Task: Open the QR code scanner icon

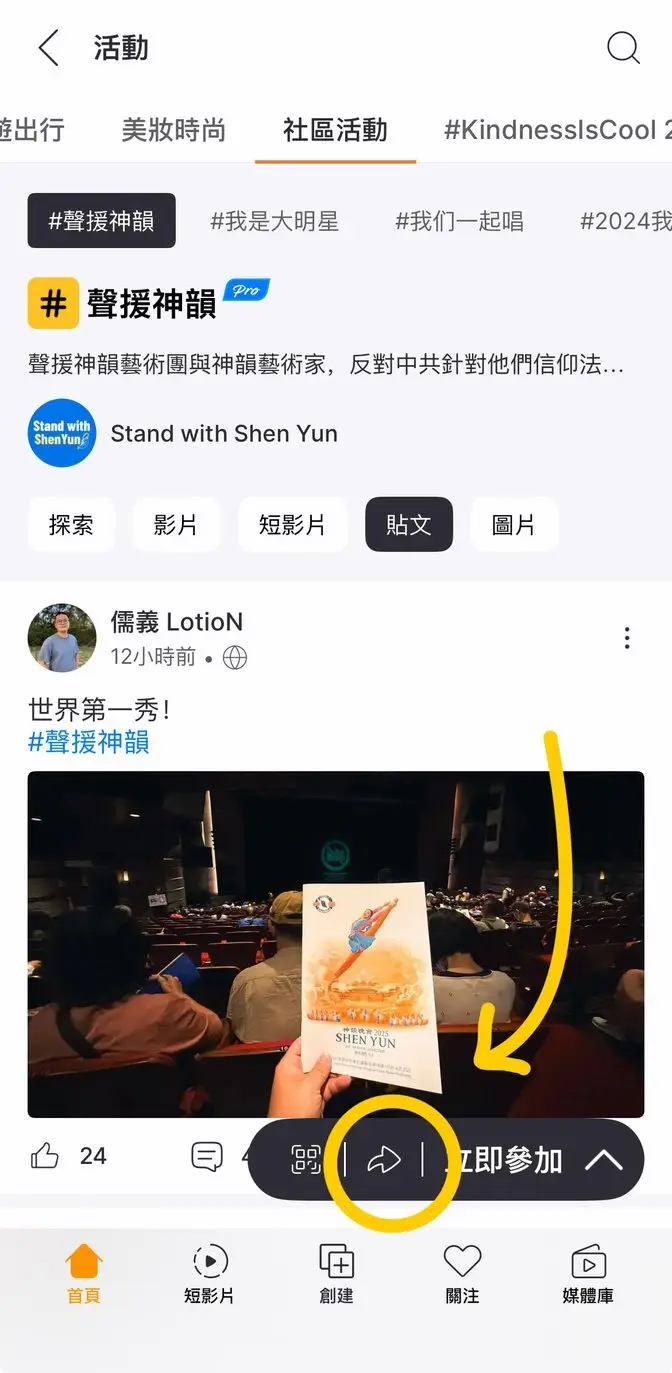Action: [x=306, y=1160]
